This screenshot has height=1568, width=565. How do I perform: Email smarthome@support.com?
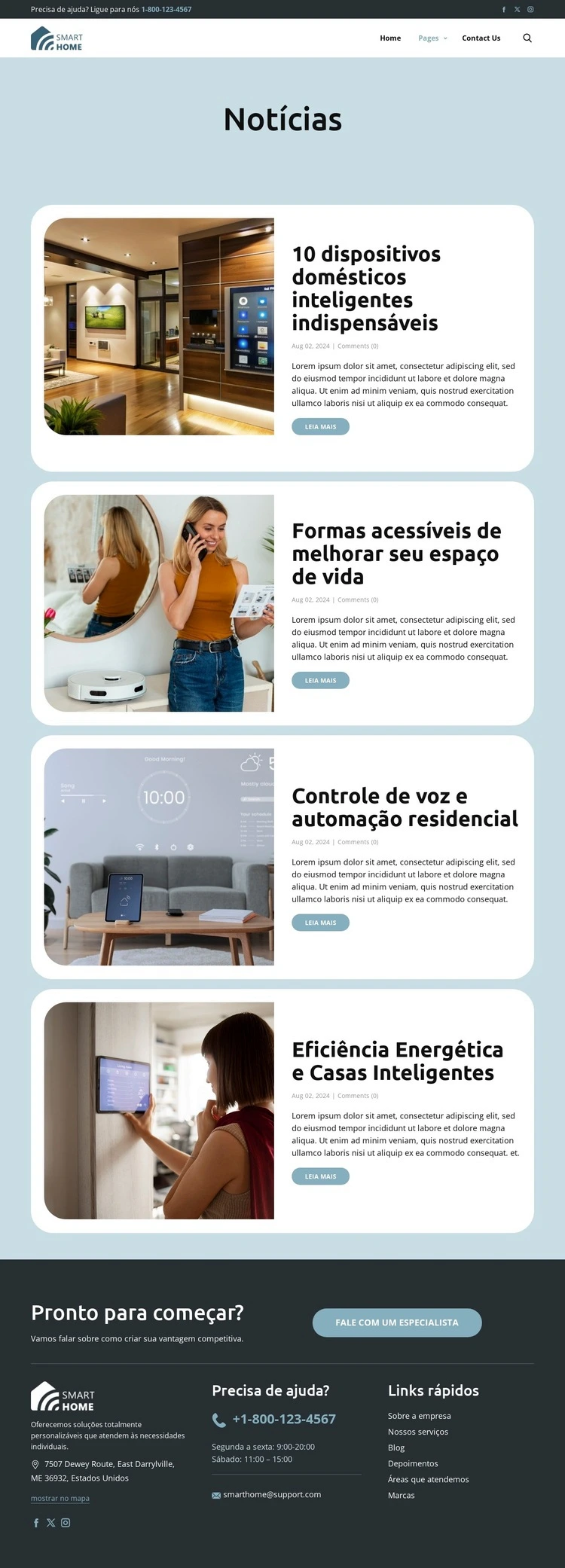click(x=272, y=1494)
